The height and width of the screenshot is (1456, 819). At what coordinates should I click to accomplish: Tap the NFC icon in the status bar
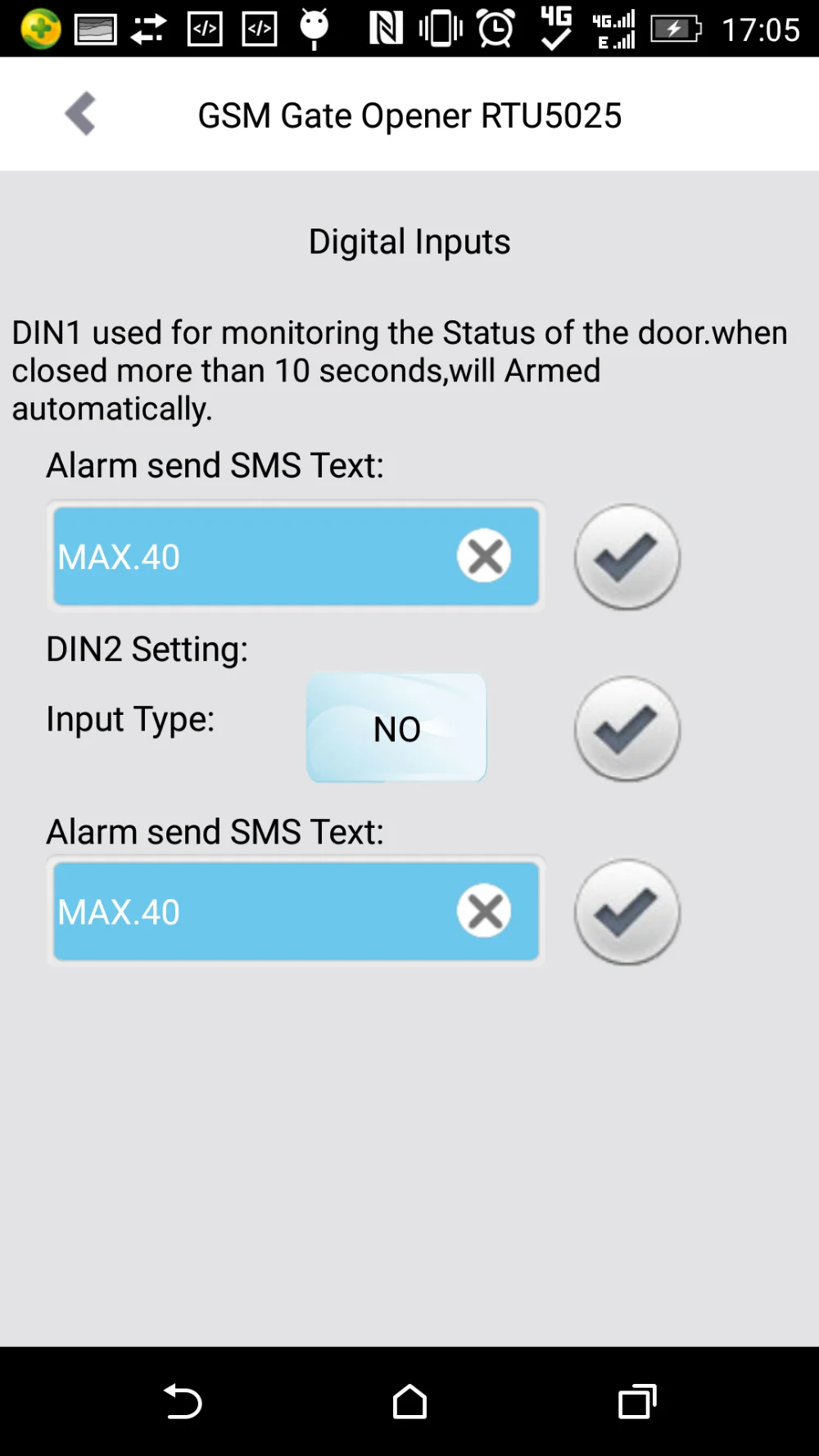coord(384,27)
